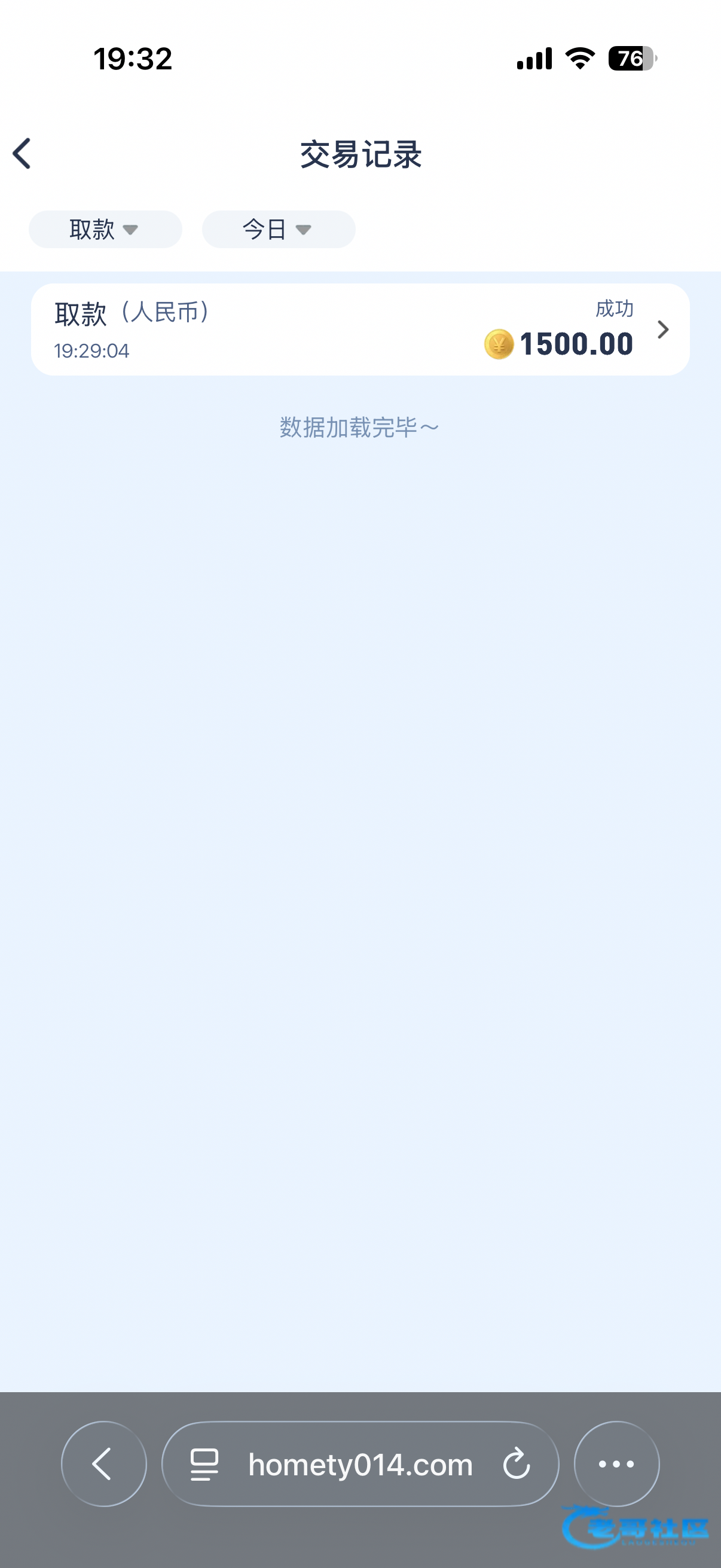The height and width of the screenshot is (1568, 721).
Task: Tap the hometyo14.com address bar
Action: (x=360, y=1465)
